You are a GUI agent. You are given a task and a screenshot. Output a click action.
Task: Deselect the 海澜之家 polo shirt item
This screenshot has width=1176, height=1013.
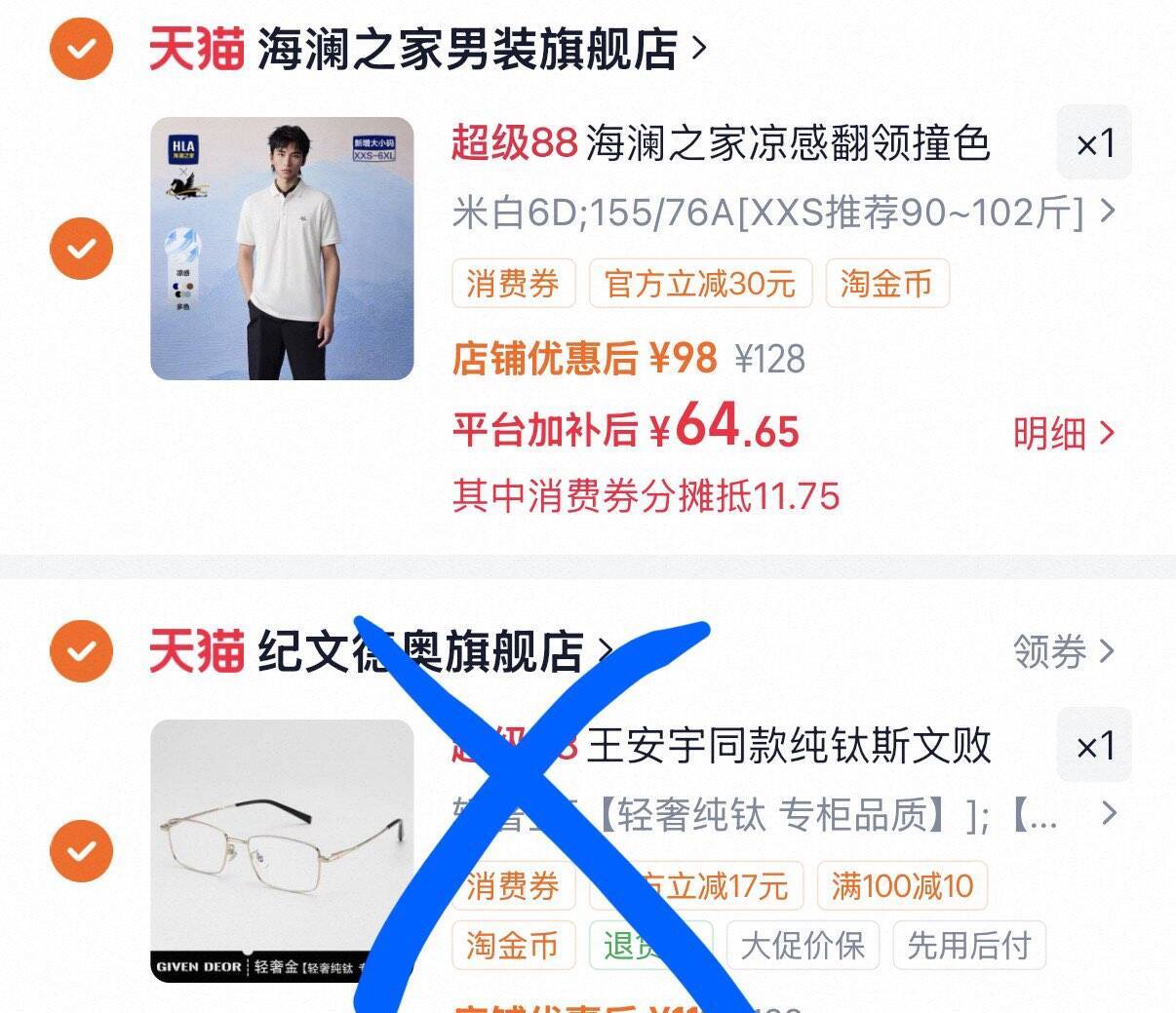(x=82, y=248)
